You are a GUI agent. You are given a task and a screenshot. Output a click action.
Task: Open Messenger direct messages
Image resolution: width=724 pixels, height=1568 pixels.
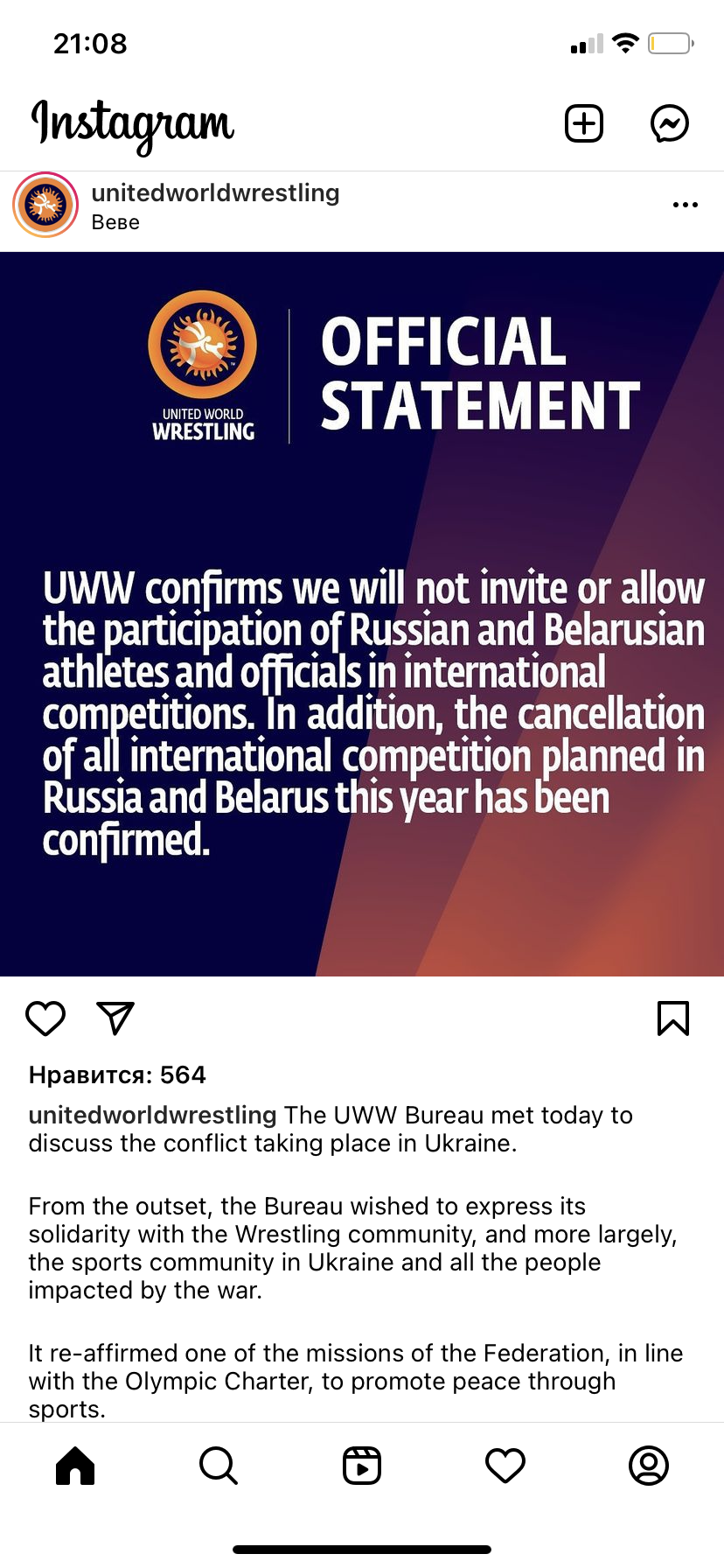pos(670,123)
